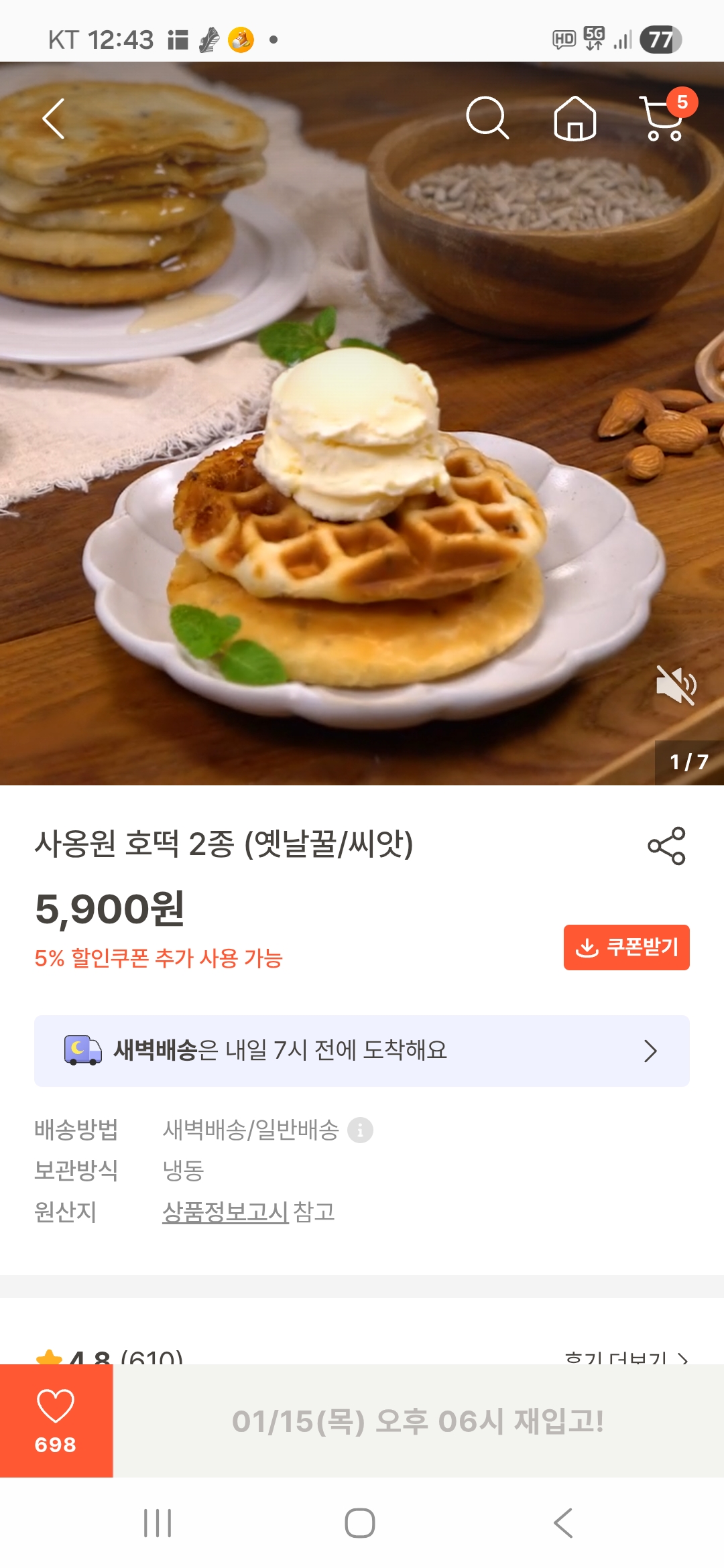
Task: Go back using the top-left arrow
Action: 54,119
